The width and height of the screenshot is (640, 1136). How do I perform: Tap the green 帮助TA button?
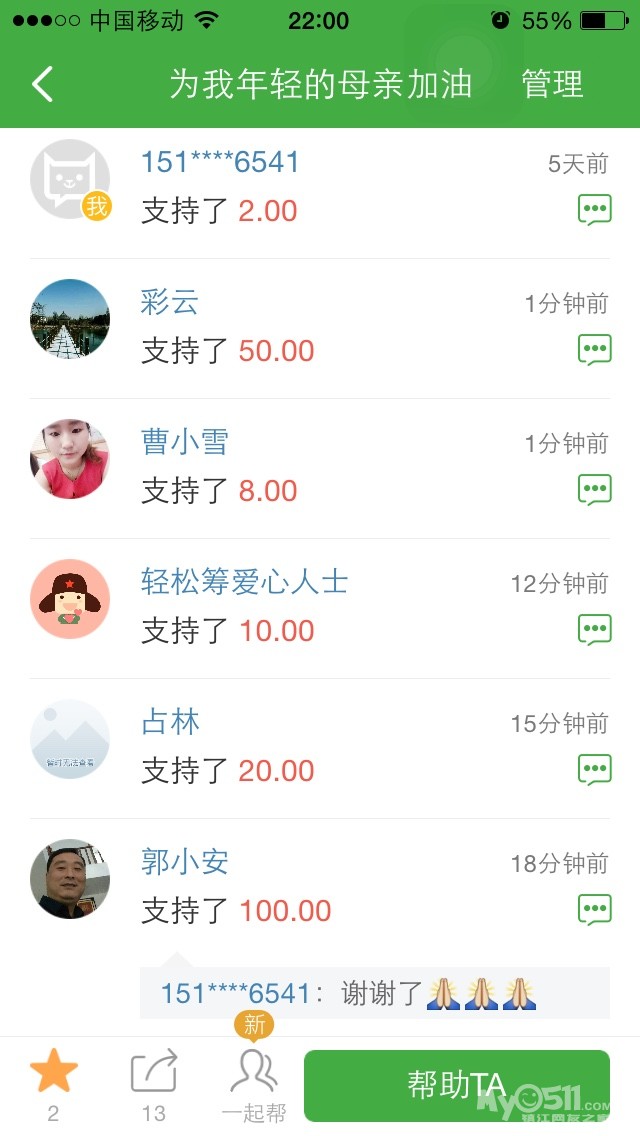pyautogui.click(x=456, y=1085)
